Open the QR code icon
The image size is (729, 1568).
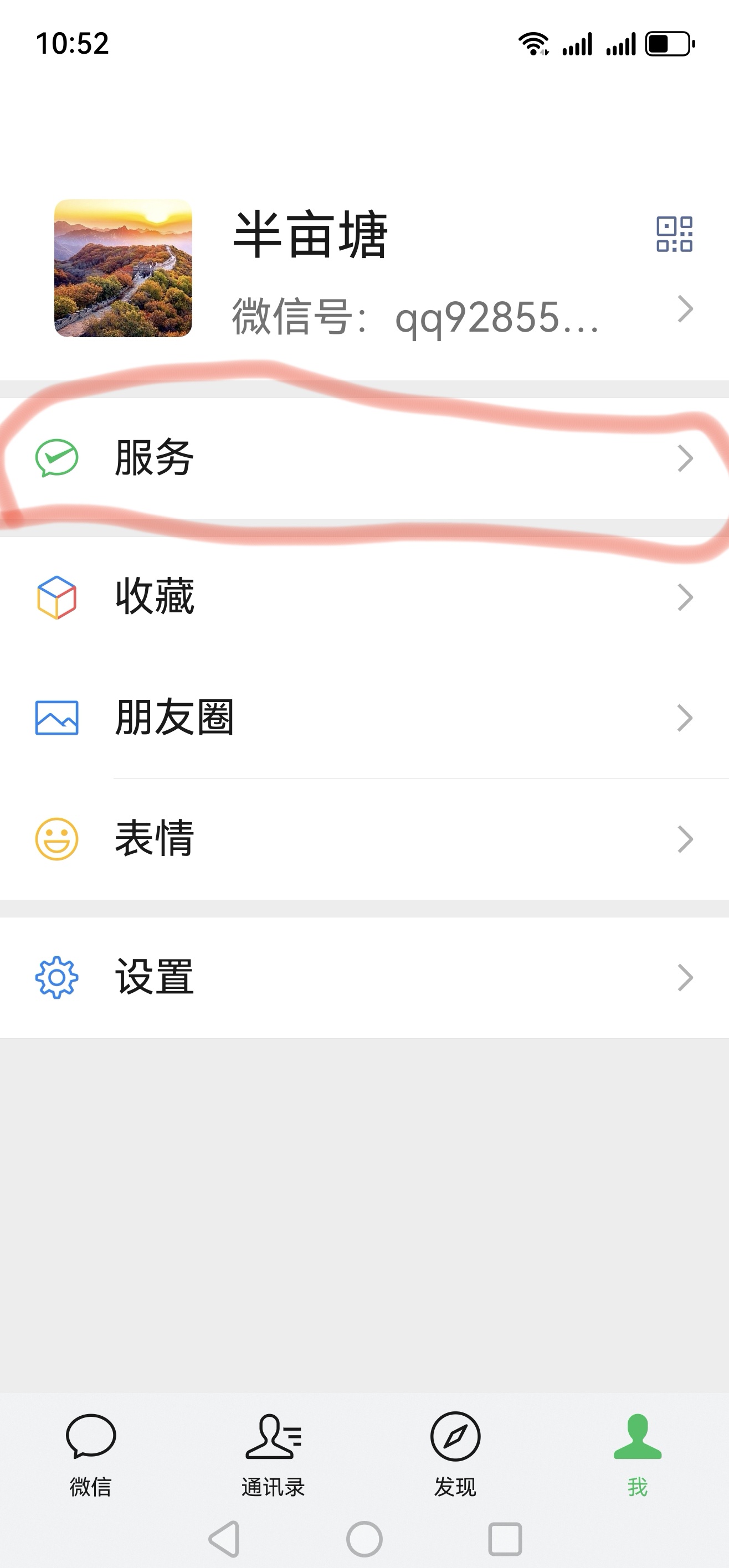click(x=674, y=234)
